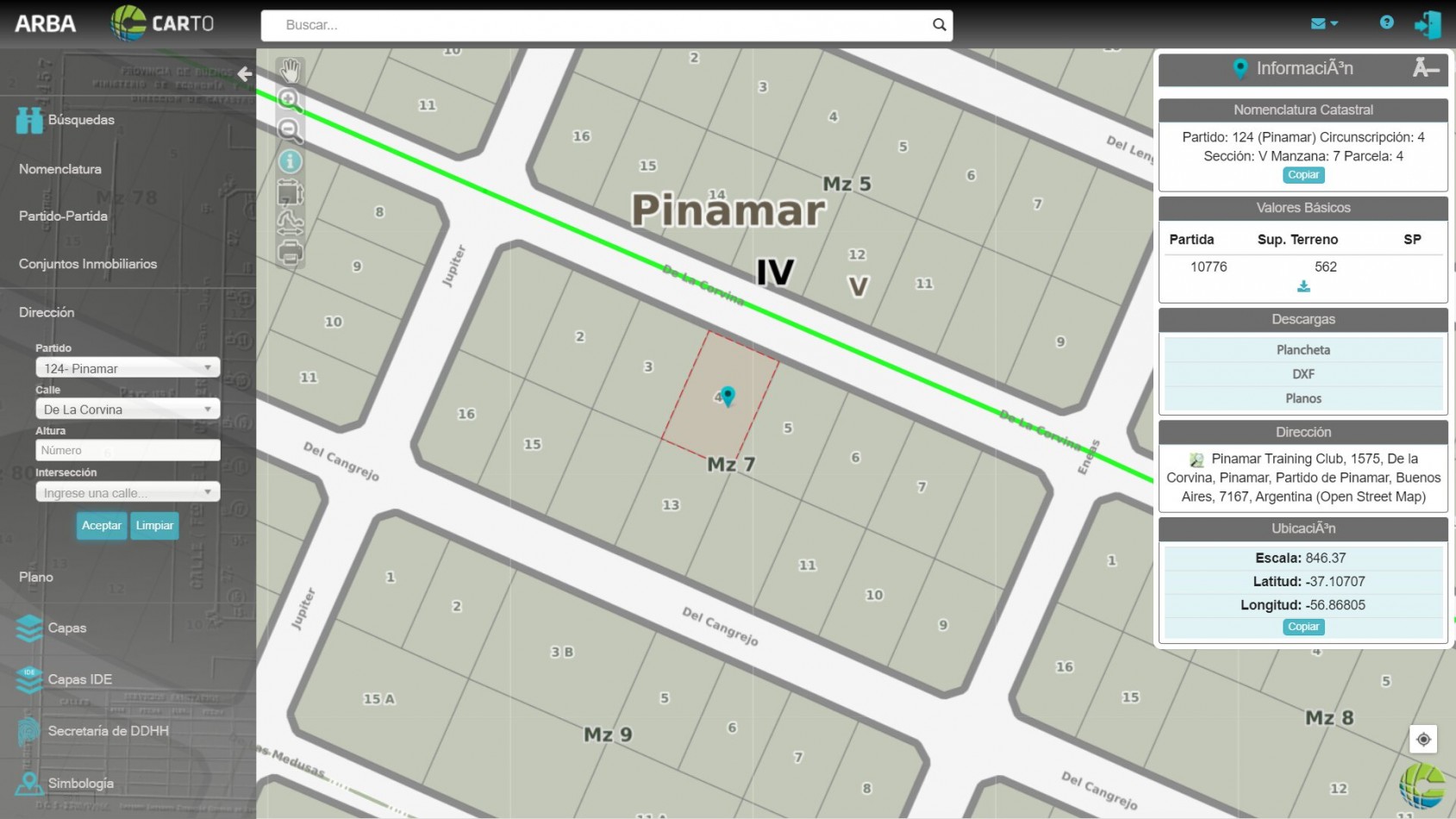1456x819 pixels.
Task: Center map on my location
Action: (1423, 740)
